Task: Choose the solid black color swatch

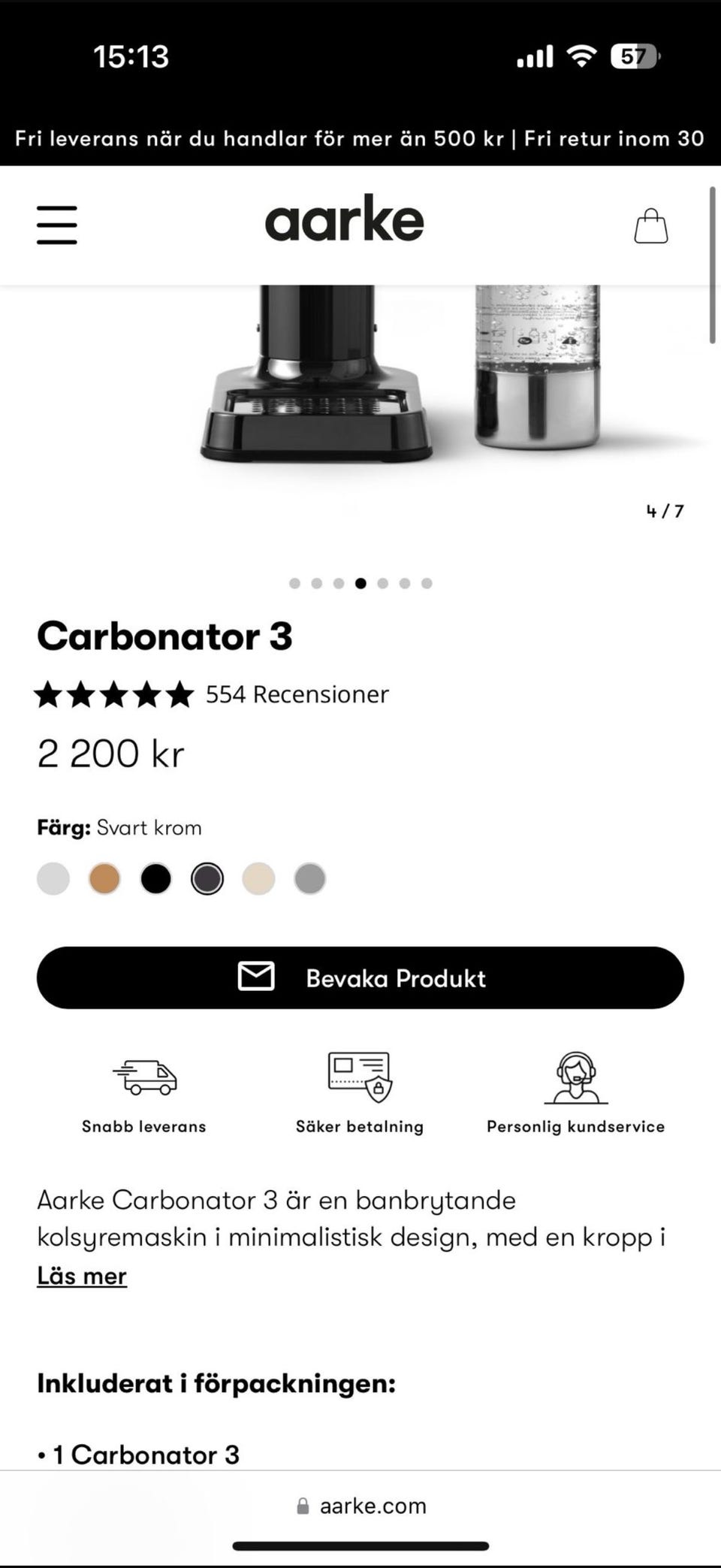Action: tap(155, 878)
